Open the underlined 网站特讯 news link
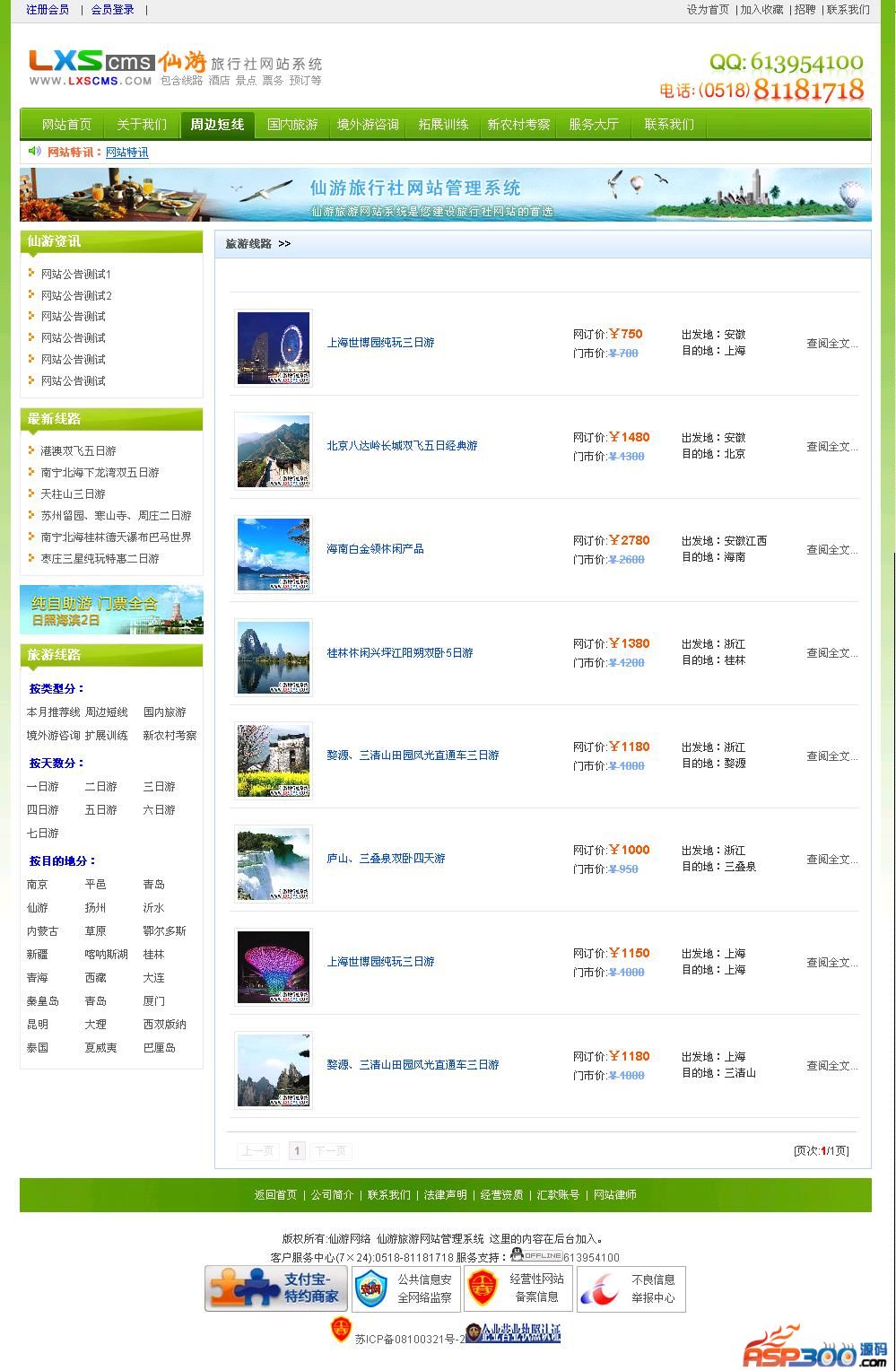The height and width of the screenshot is (1371, 896). pos(127,153)
